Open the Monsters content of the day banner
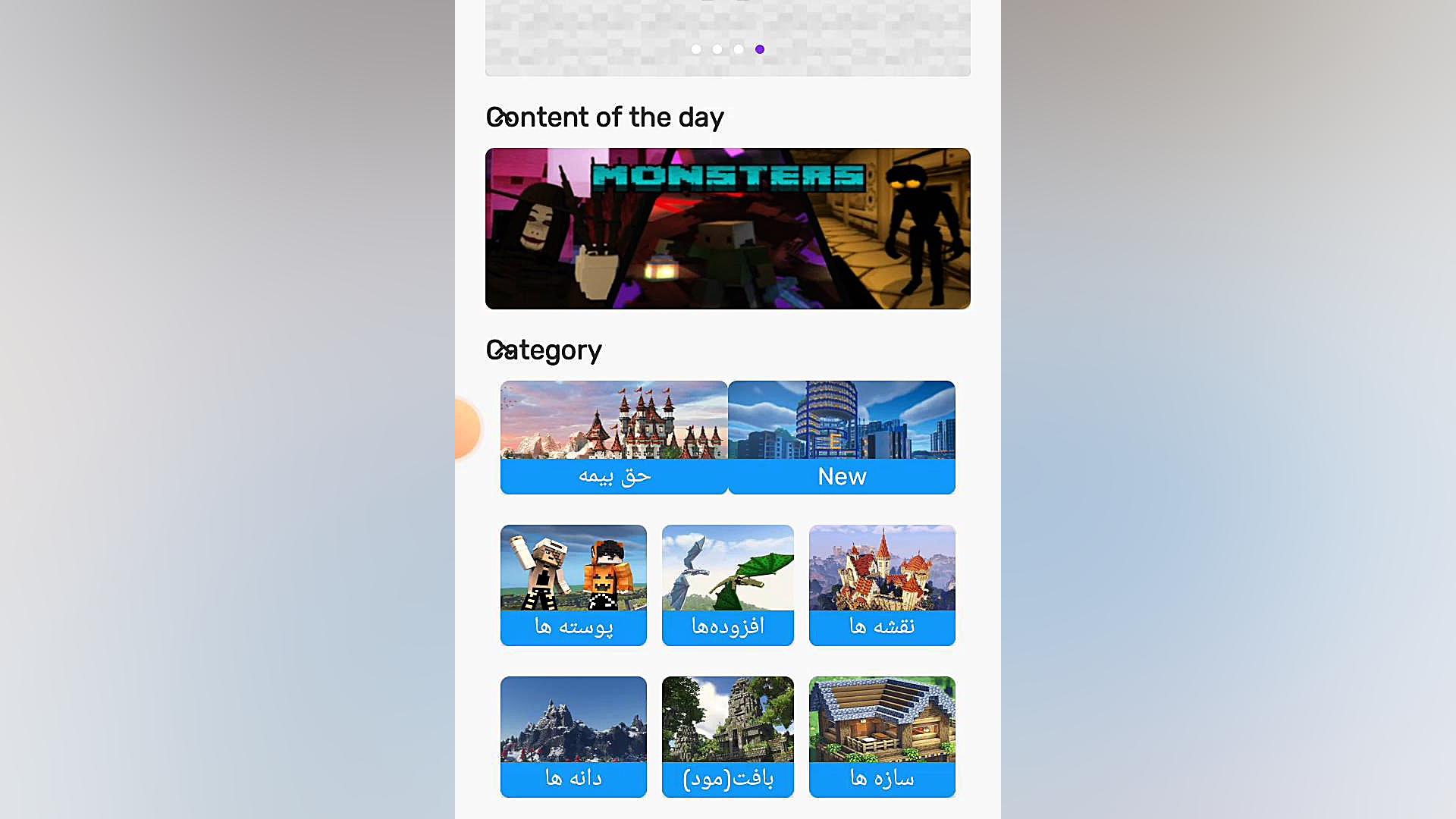The height and width of the screenshot is (819, 1456). pos(728,228)
